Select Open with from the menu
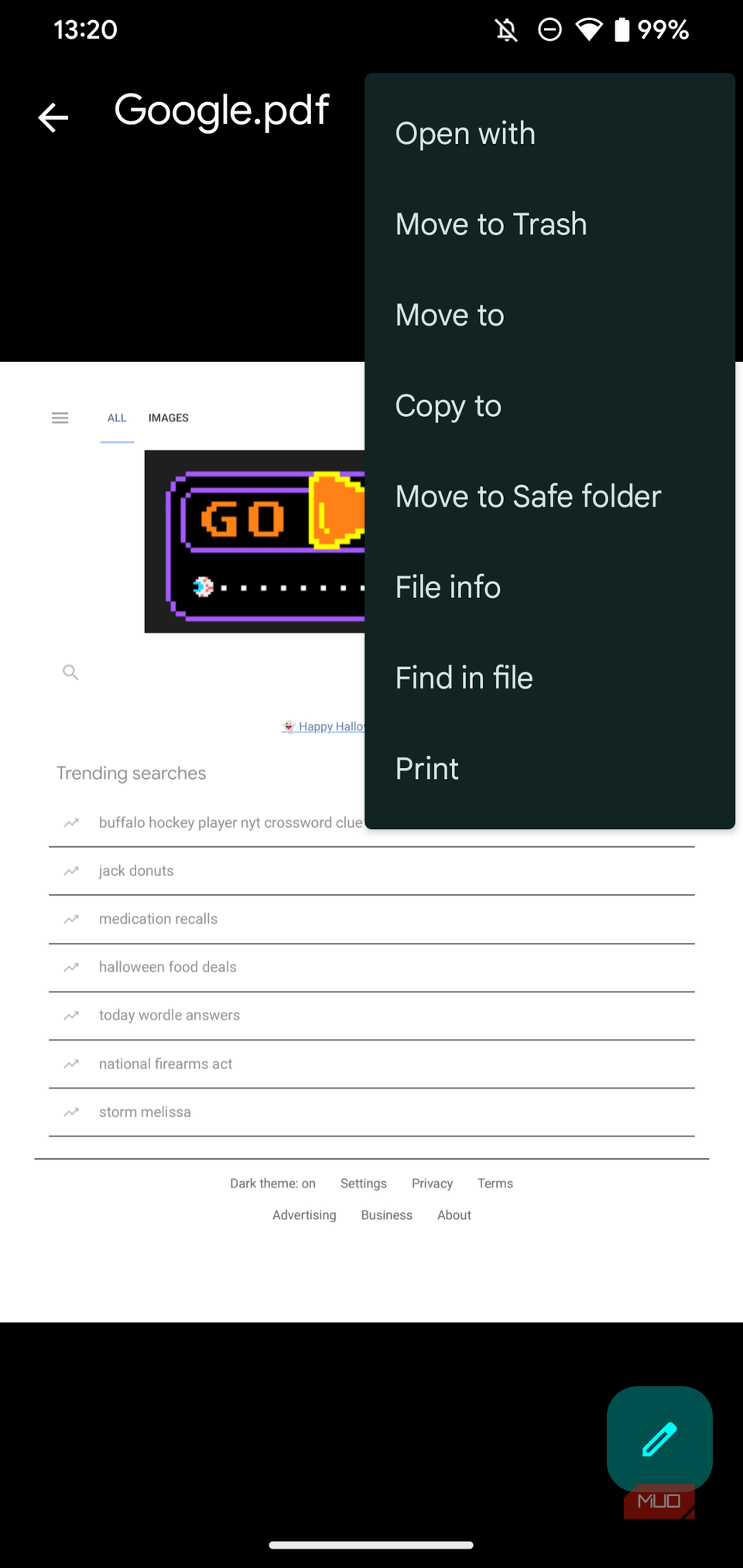 tap(465, 134)
